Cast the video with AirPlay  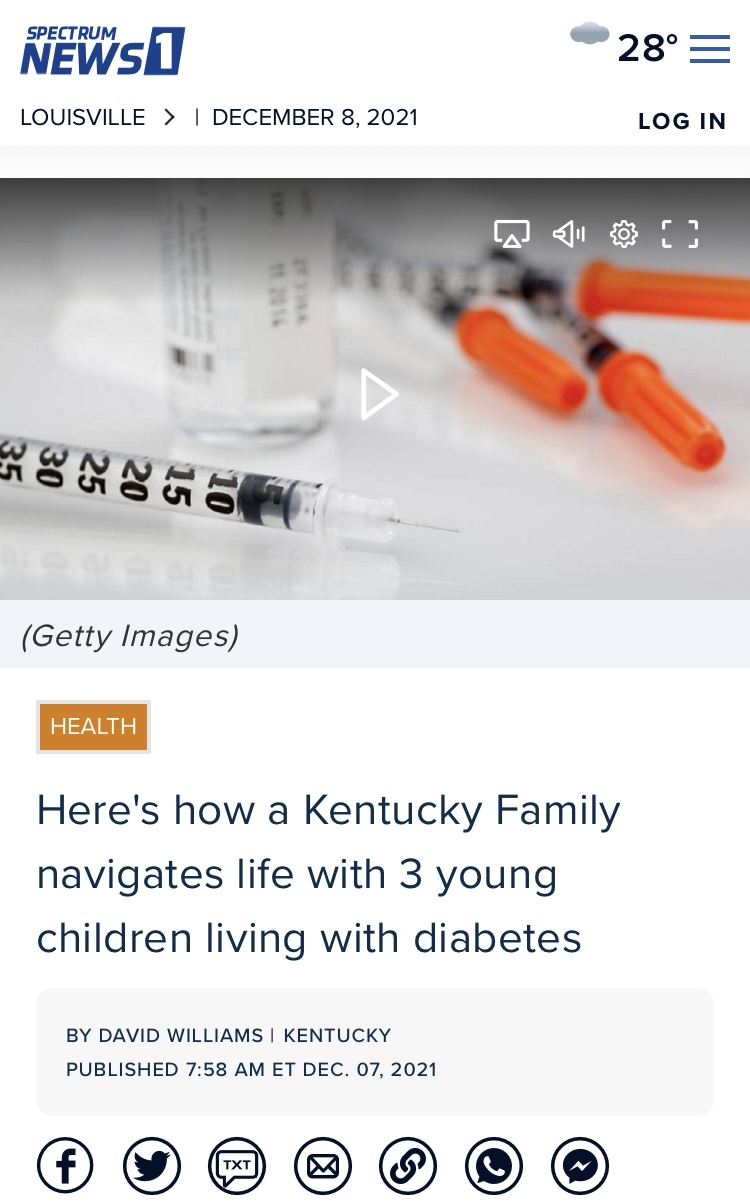tap(511, 234)
